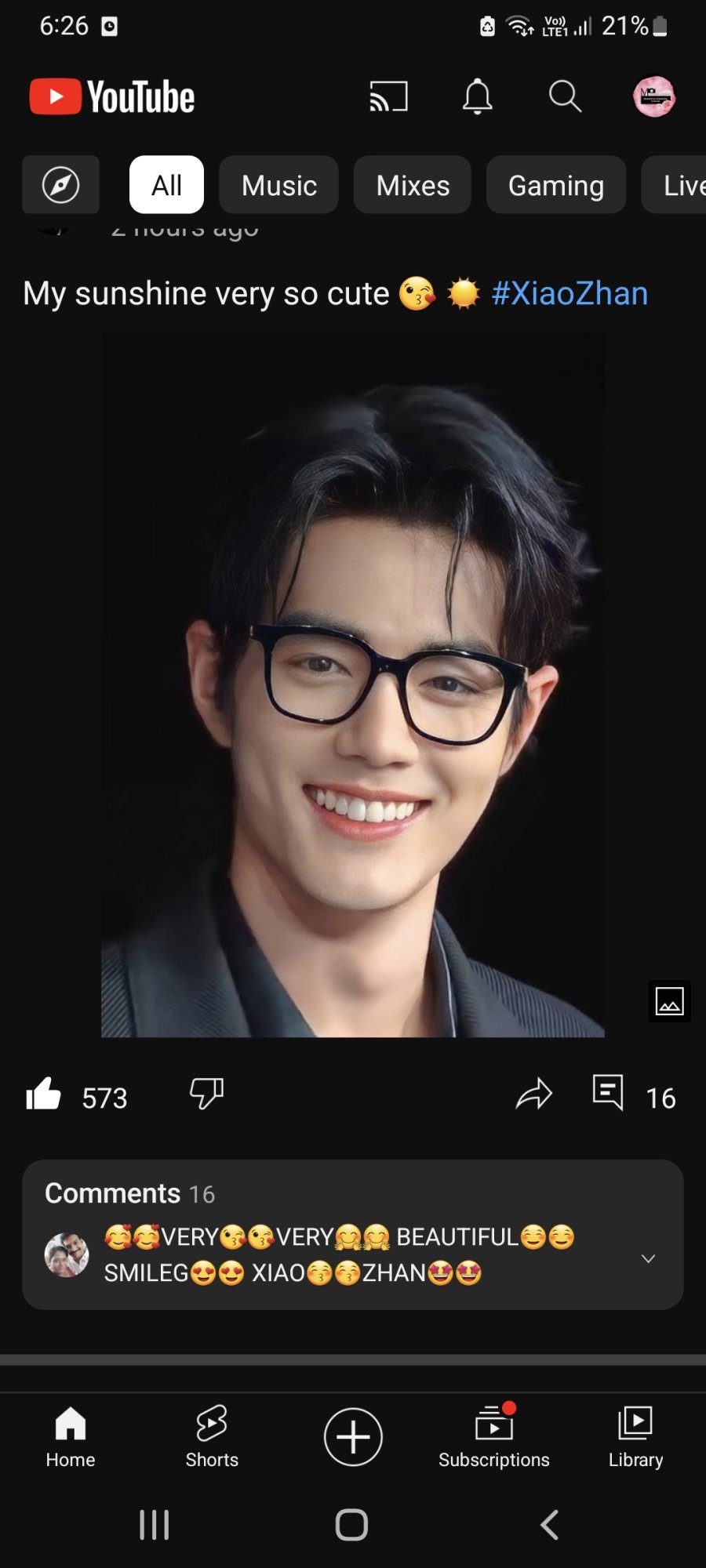
Task: Open the comment icon showing 16
Action: [x=609, y=1093]
